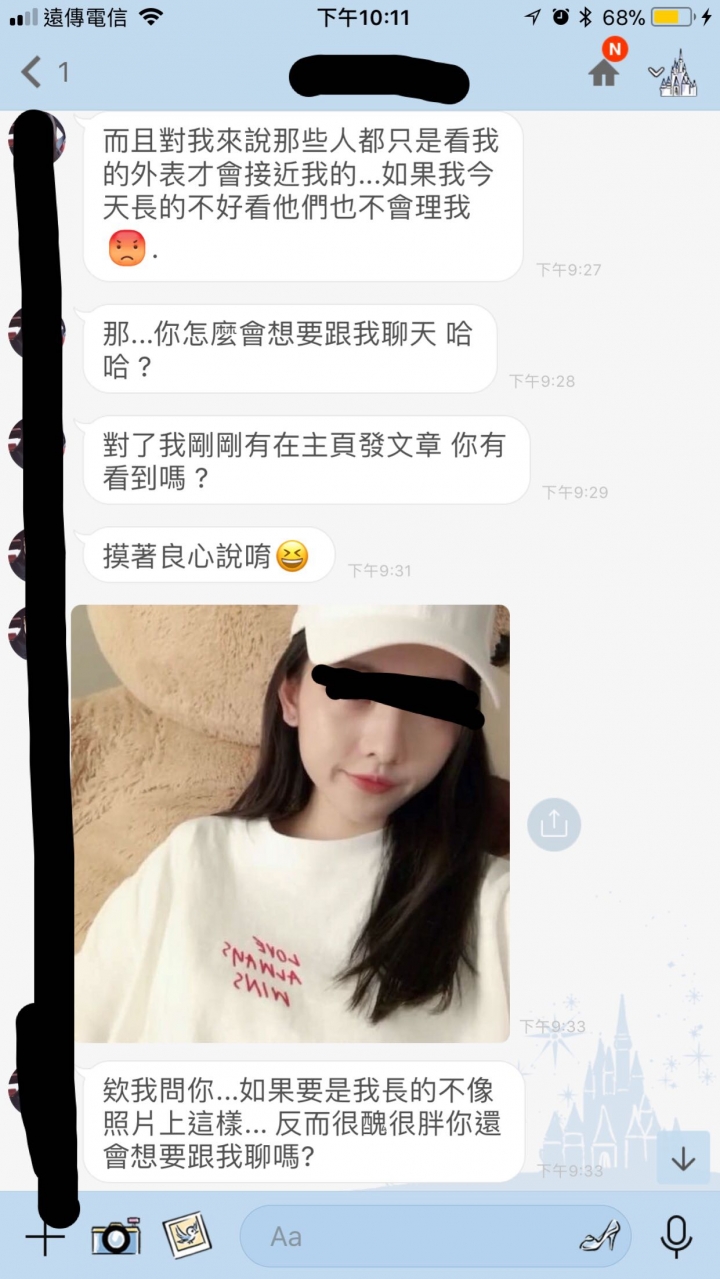Open the camera to take a photo
This screenshot has width=720, height=1279.
pos(116,1238)
